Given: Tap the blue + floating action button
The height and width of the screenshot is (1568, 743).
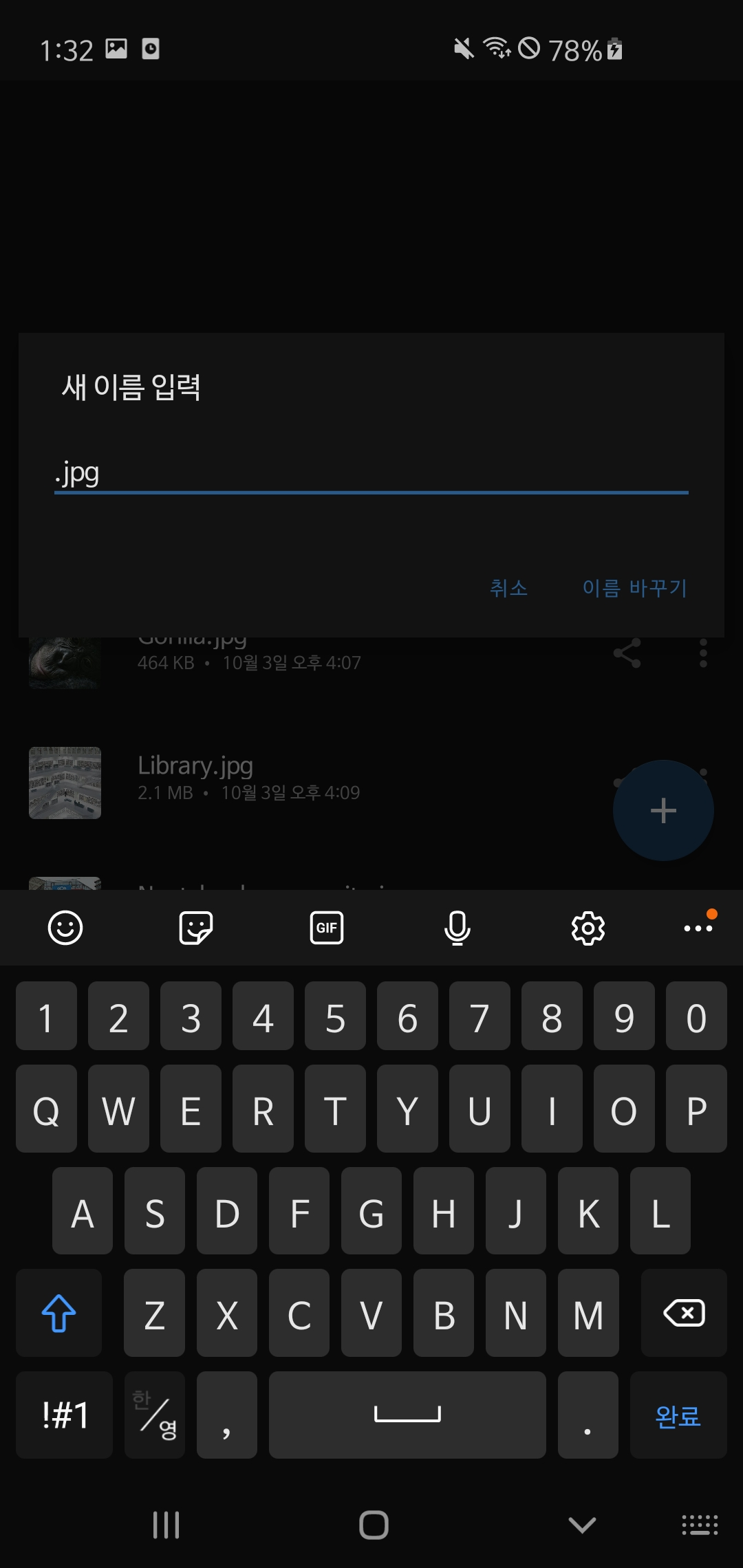Looking at the screenshot, I should [663, 810].
